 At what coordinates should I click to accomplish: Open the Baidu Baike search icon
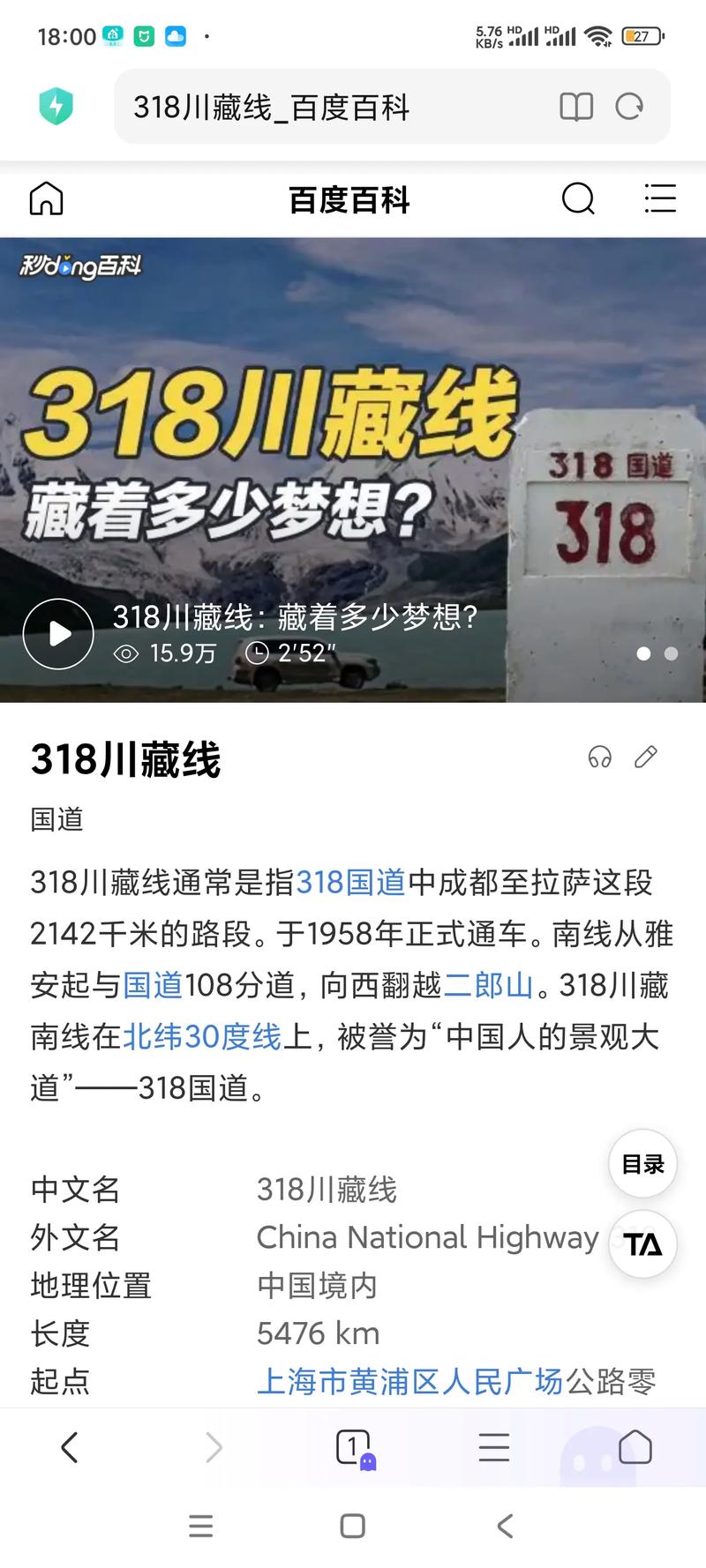click(578, 199)
